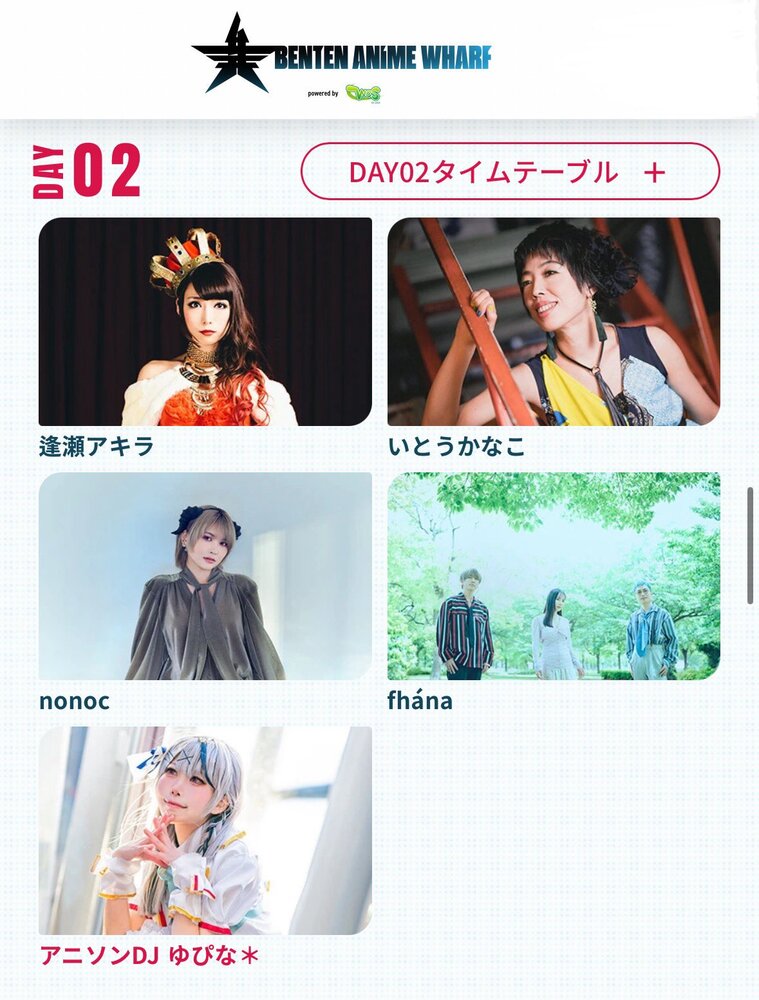Open the いとうかなこ artist card

pyautogui.click(x=553, y=322)
